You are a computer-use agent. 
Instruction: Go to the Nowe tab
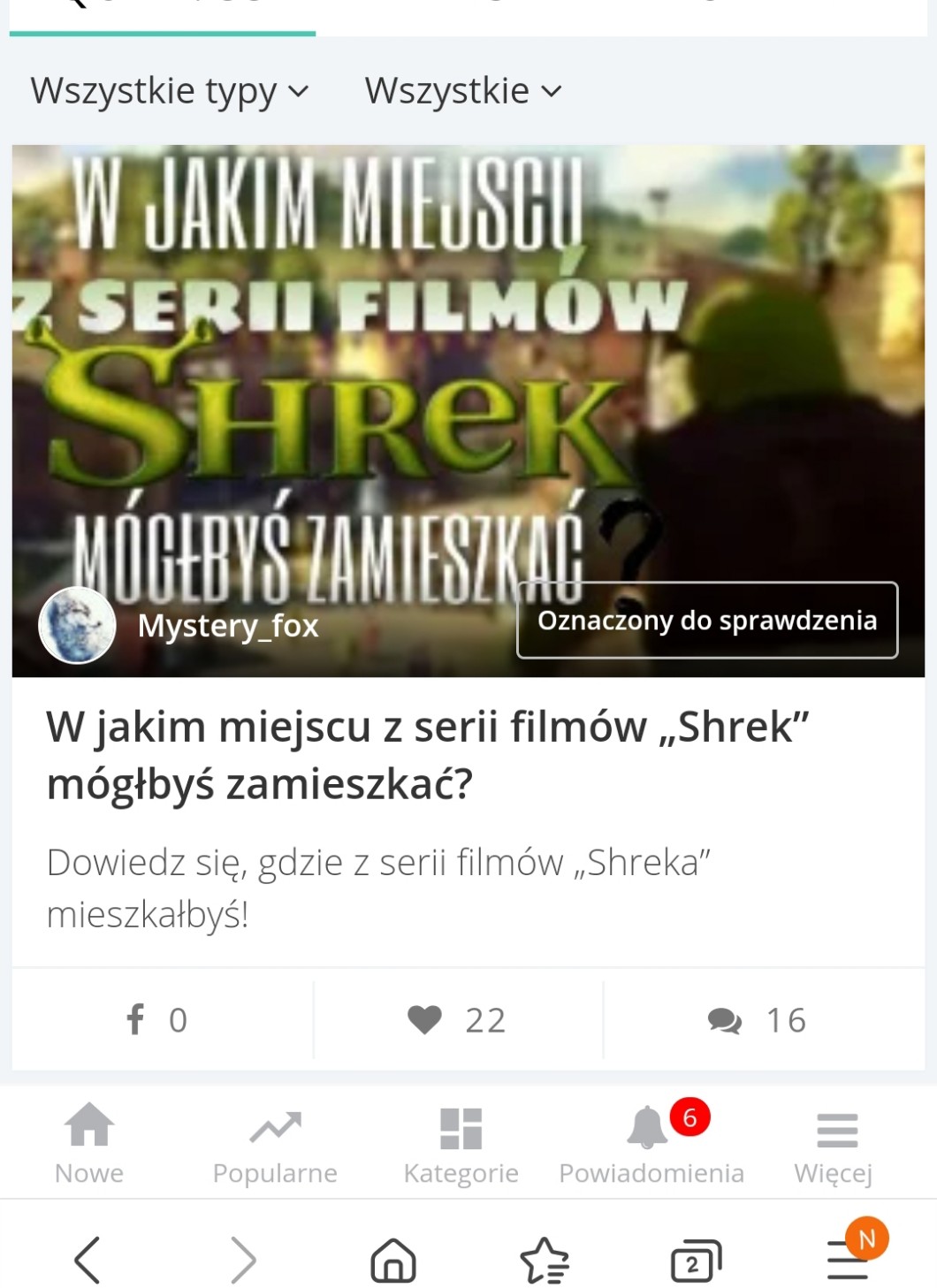click(x=89, y=1143)
